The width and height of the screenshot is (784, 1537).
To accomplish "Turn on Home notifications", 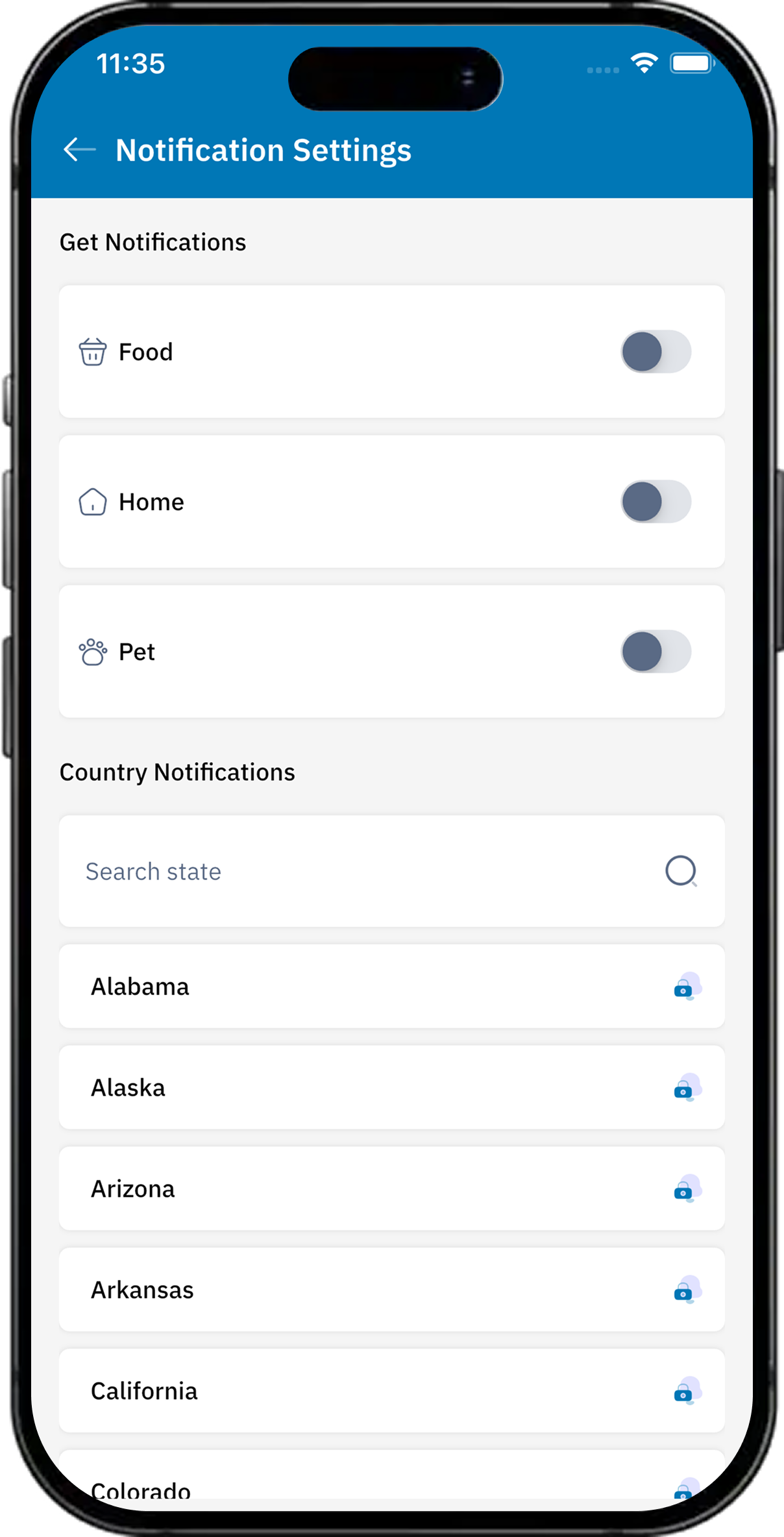I will click(x=656, y=502).
